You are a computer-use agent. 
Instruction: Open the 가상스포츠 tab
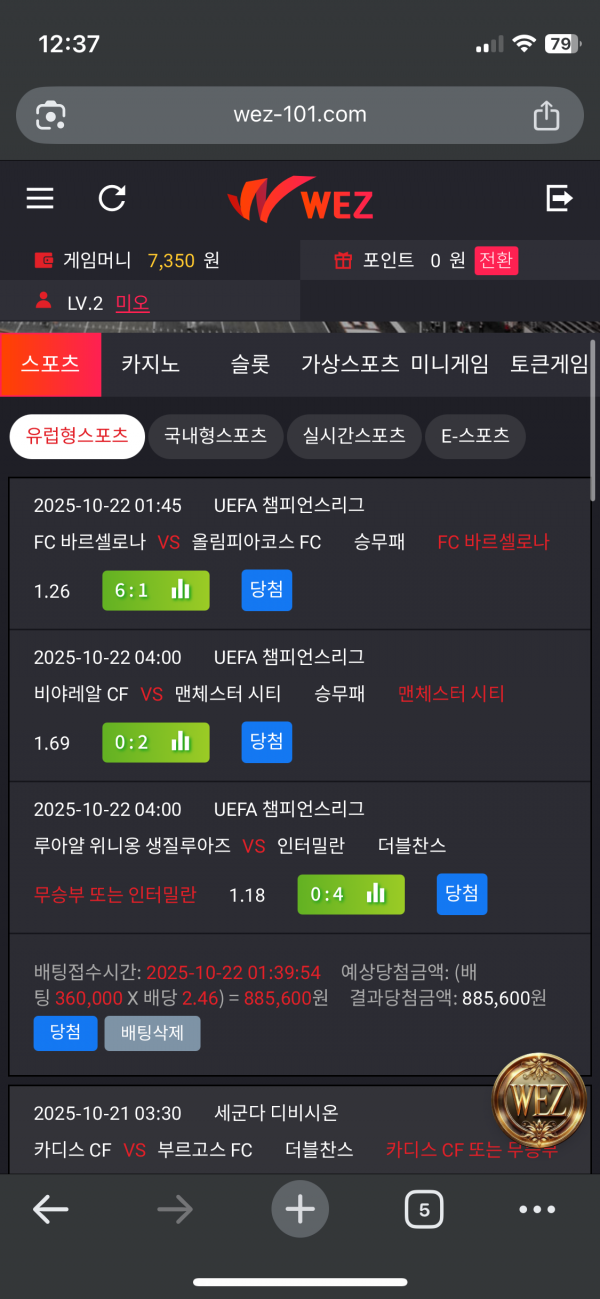click(x=350, y=365)
